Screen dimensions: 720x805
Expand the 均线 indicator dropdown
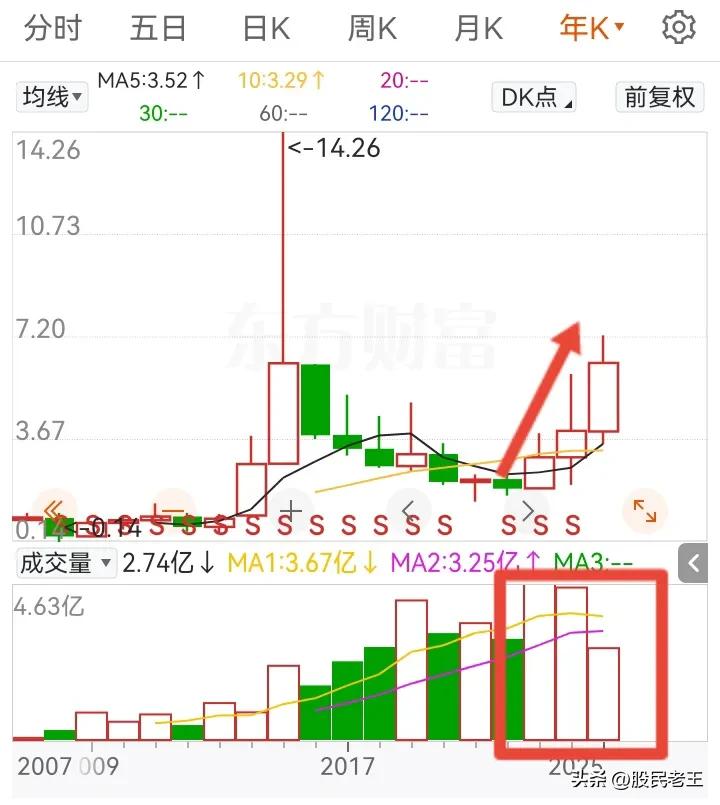(x=52, y=97)
